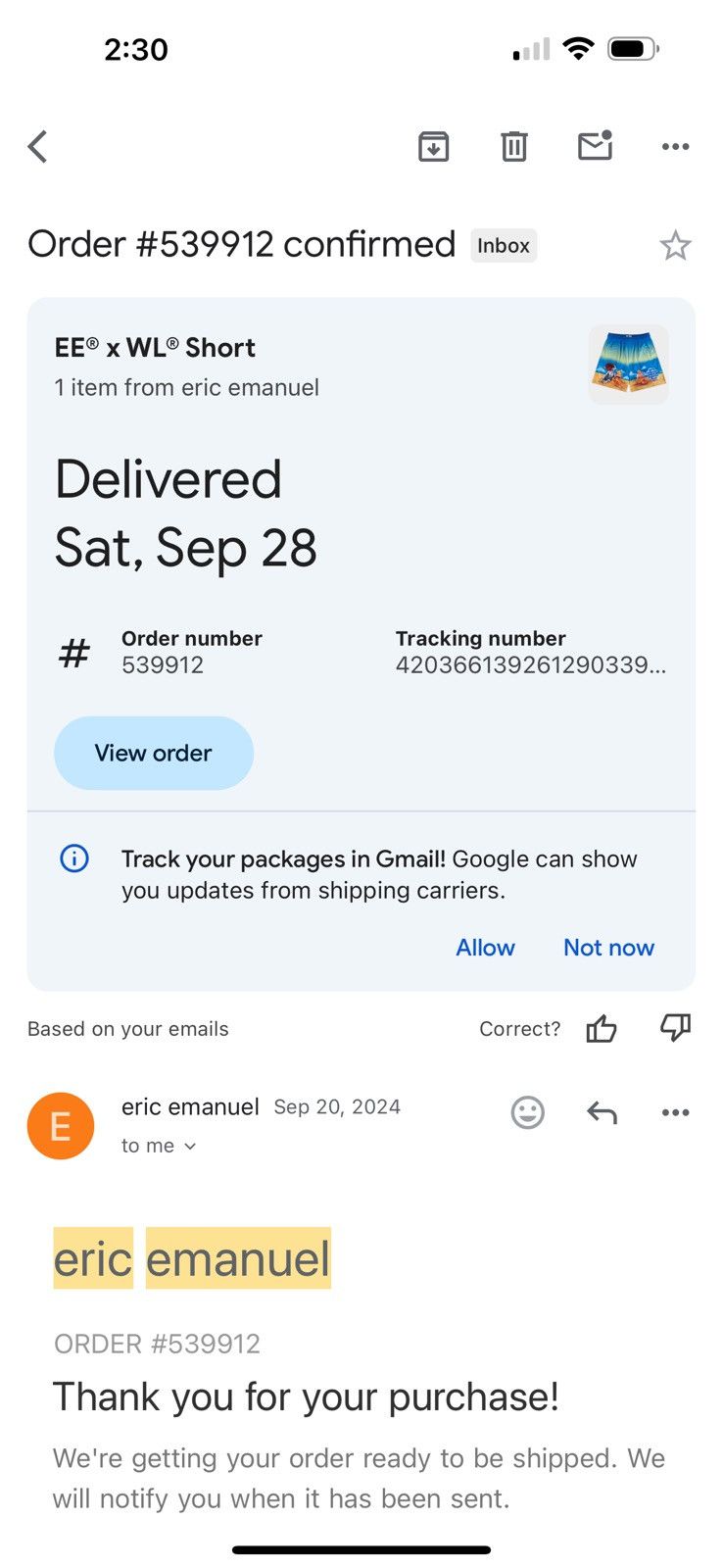Choose Not now for package tracking
Viewport: 723px width, 1568px height.
pos(608,948)
